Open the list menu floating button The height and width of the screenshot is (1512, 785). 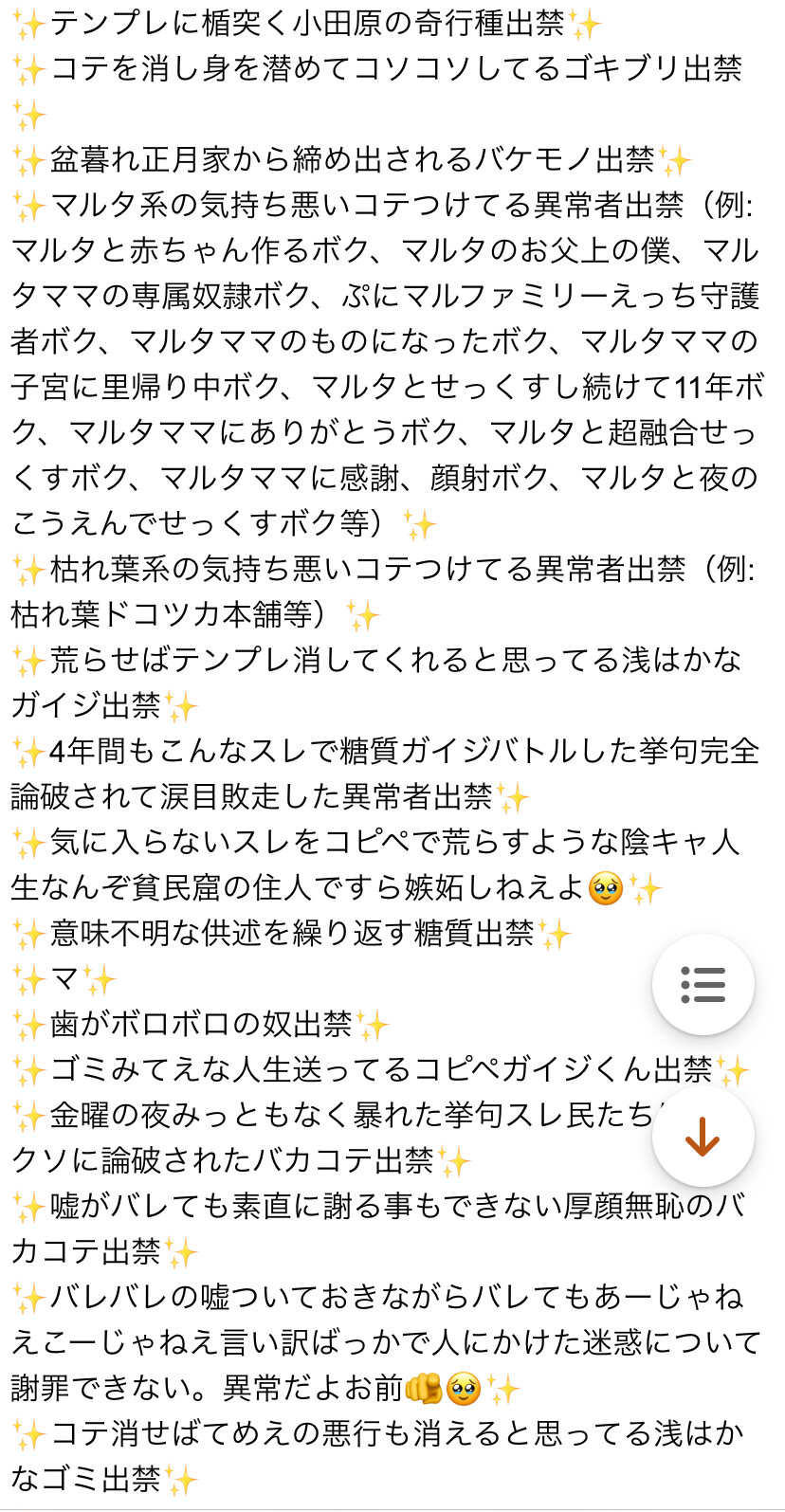click(703, 985)
